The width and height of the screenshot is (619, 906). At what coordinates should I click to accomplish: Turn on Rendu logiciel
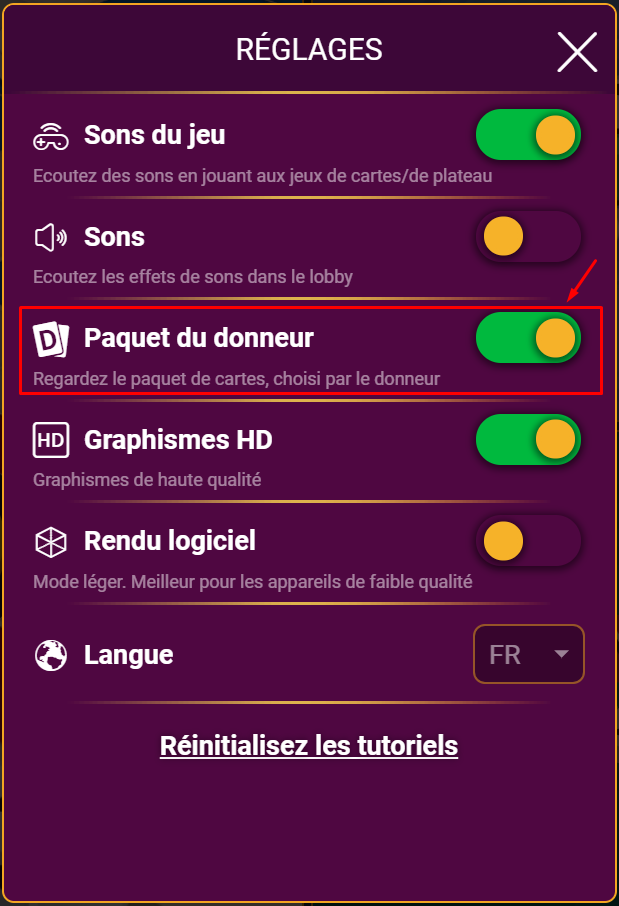[x=528, y=541]
